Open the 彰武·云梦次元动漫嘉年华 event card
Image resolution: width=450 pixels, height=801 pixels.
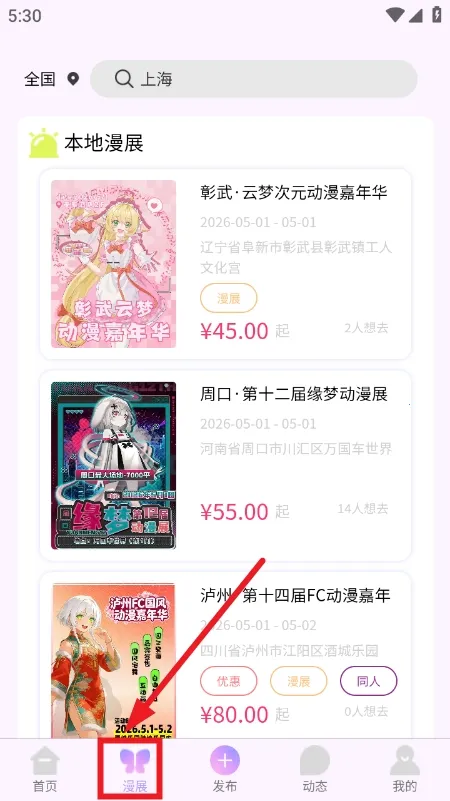225,264
